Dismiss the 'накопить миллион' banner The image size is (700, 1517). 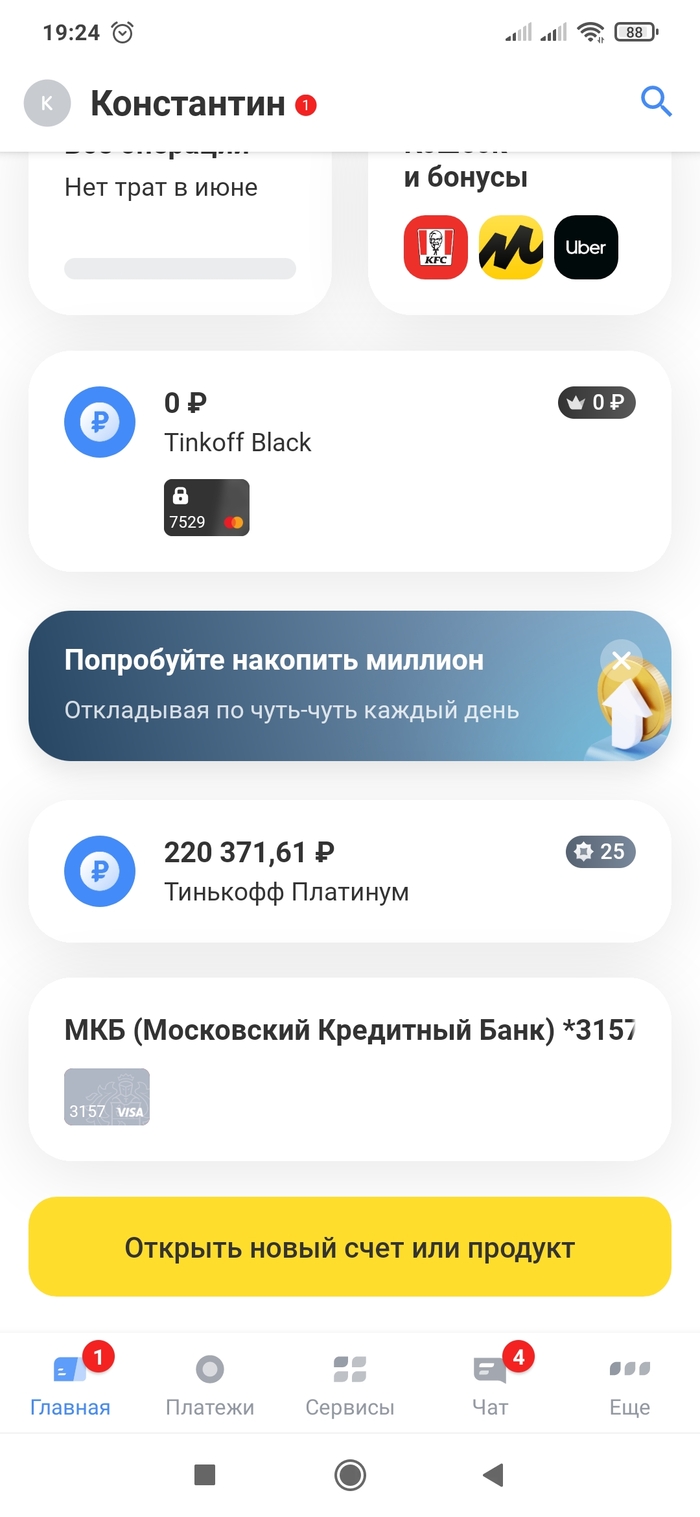tap(621, 660)
